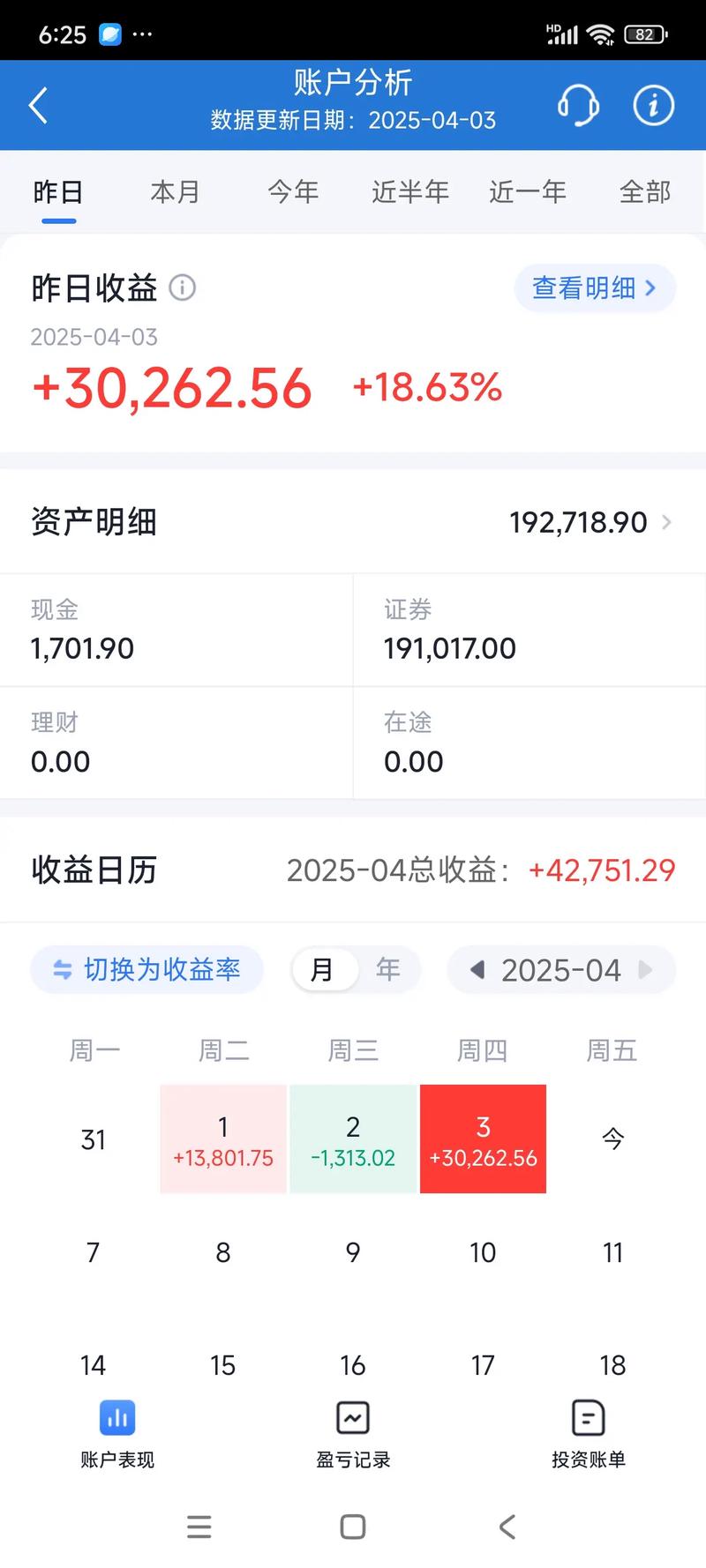The height and width of the screenshot is (1568, 706).
Task: Open 查看明细 with its chevron
Action: tap(593, 287)
